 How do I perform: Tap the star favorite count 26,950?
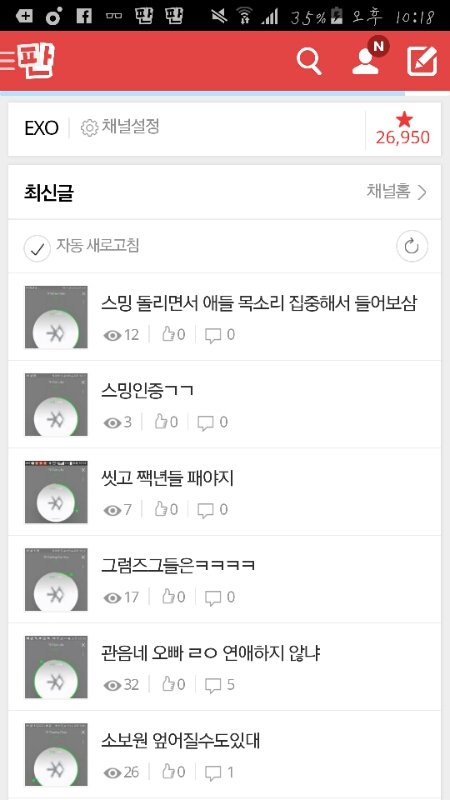tap(403, 129)
